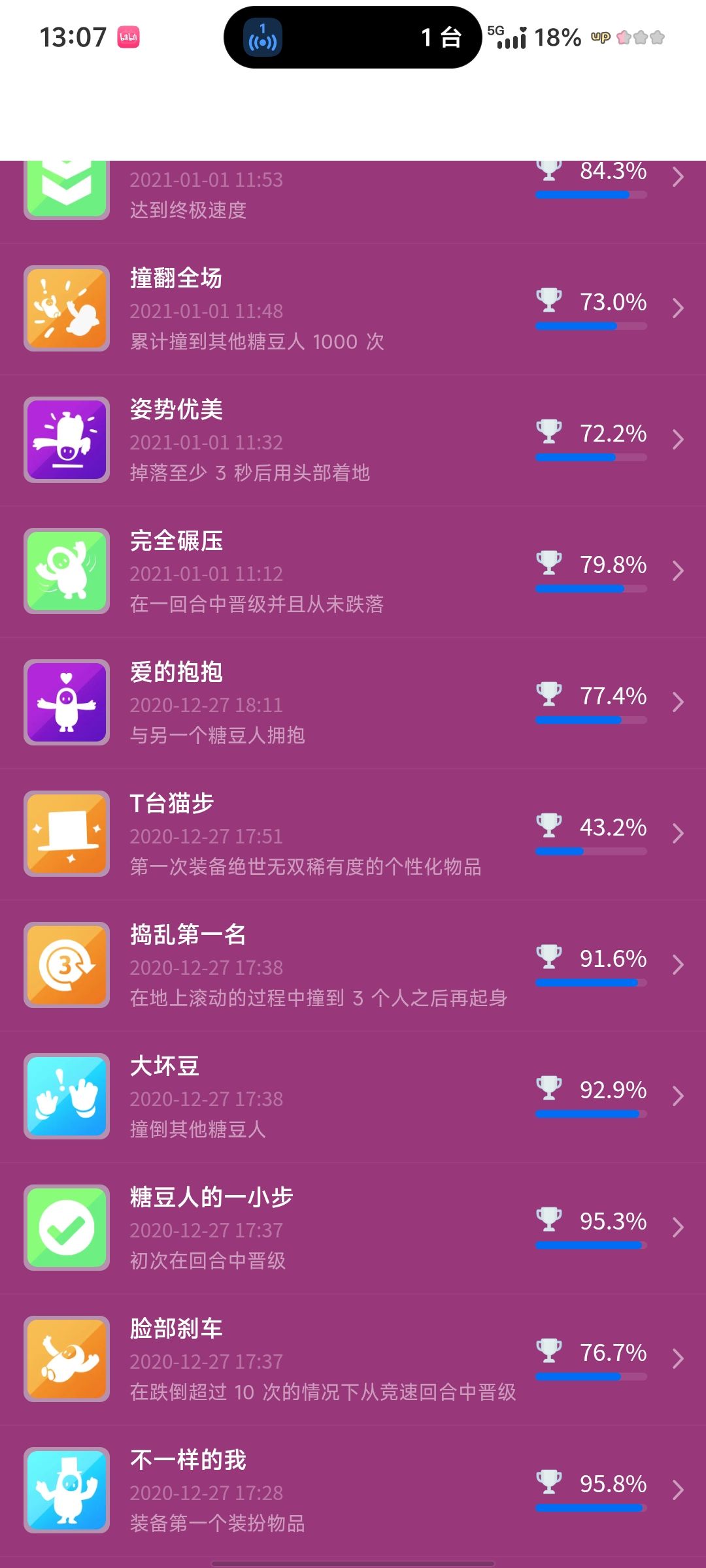View the 完全碾压 achievement

point(353,572)
